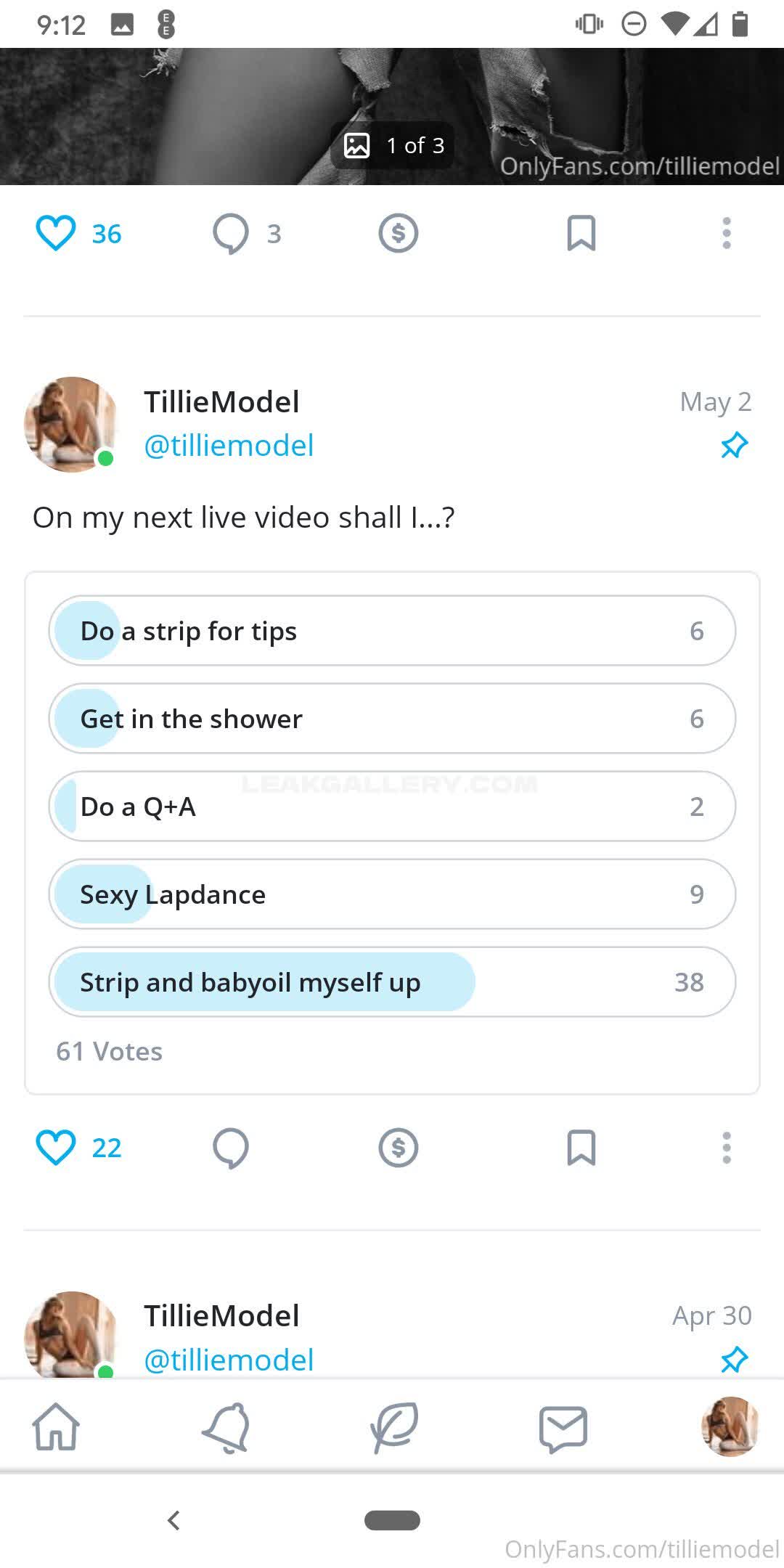Screen dimensions: 784x1568
Task: Comment on the May 2 poll post
Action: click(x=231, y=1148)
